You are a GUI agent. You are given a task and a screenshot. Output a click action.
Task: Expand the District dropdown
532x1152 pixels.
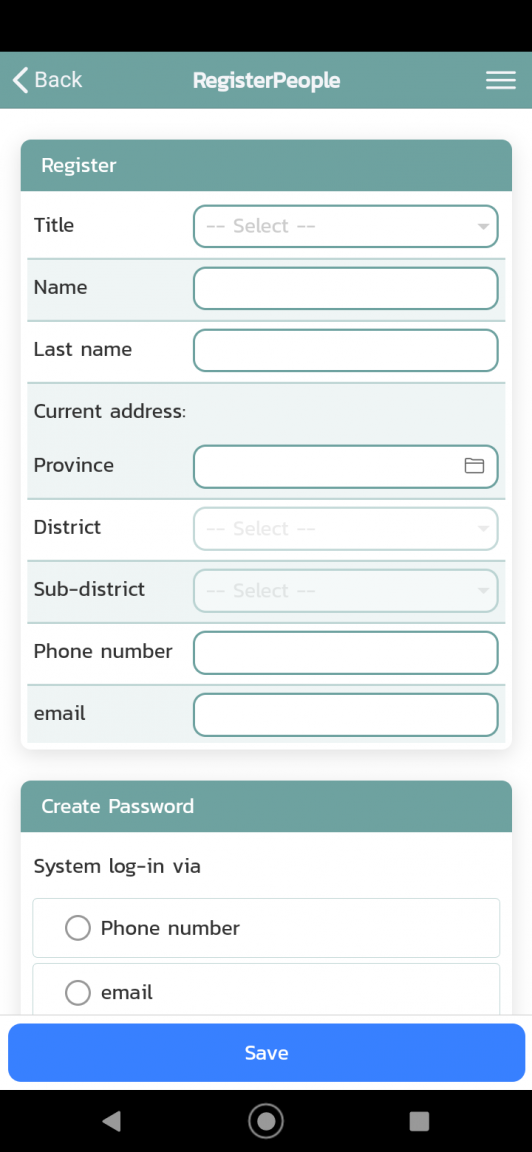[345, 528]
